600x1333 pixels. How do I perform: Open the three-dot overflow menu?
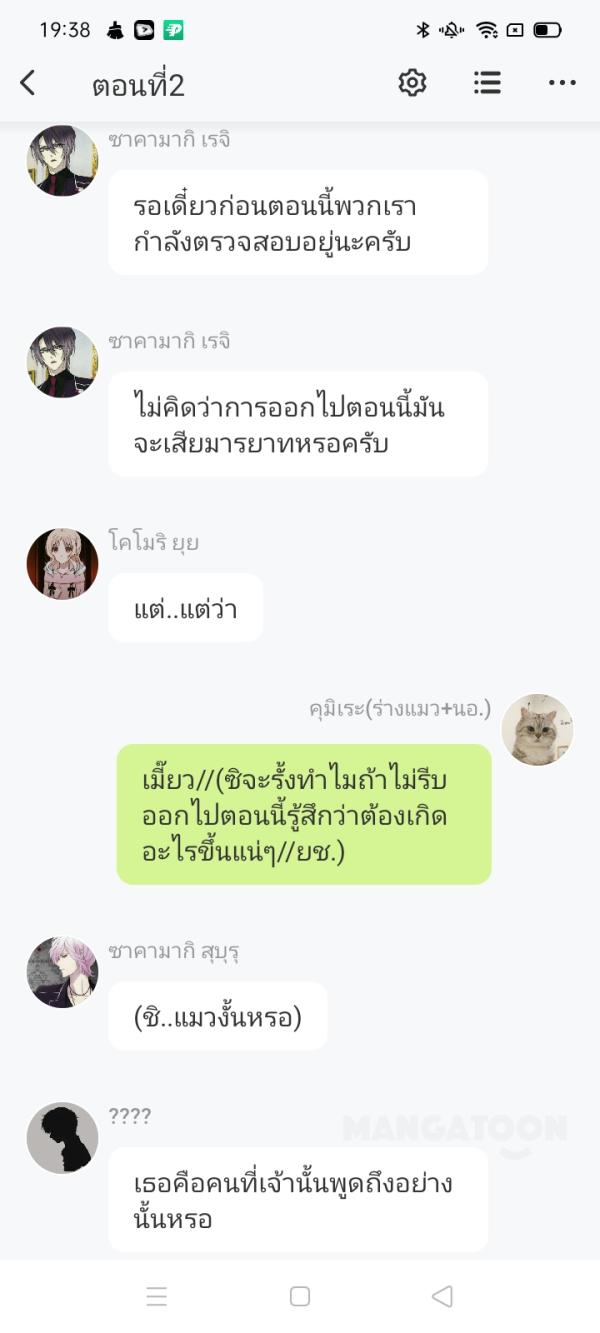point(562,83)
